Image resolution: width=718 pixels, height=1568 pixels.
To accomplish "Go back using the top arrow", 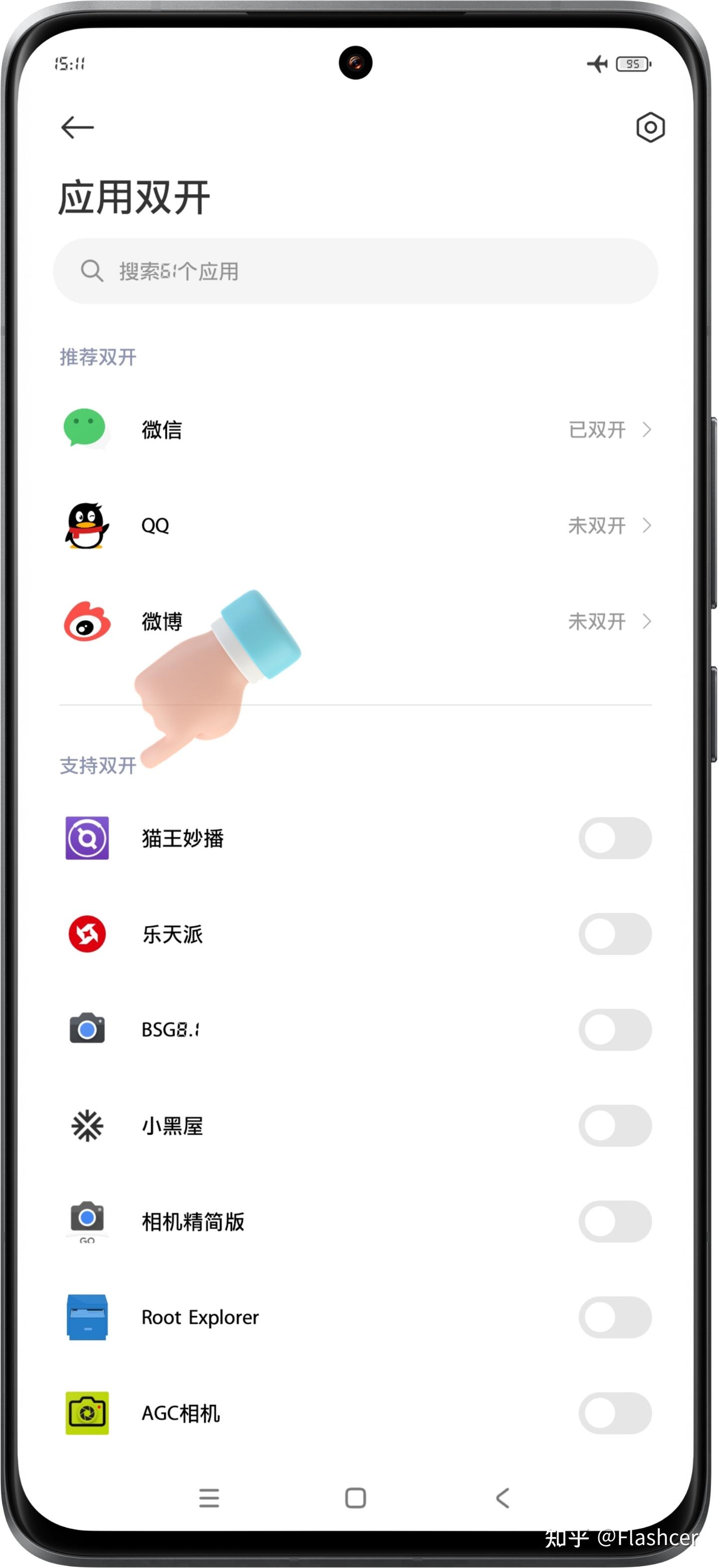I will pos(77,127).
